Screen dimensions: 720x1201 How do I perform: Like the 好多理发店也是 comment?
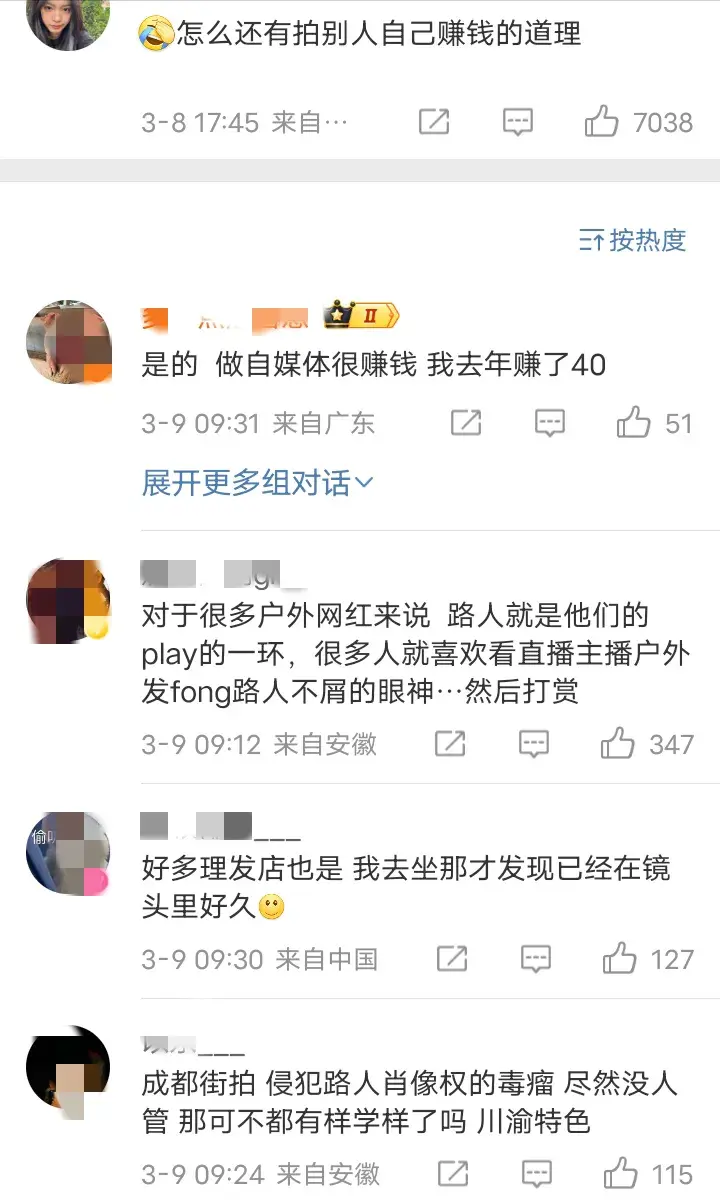[620, 959]
